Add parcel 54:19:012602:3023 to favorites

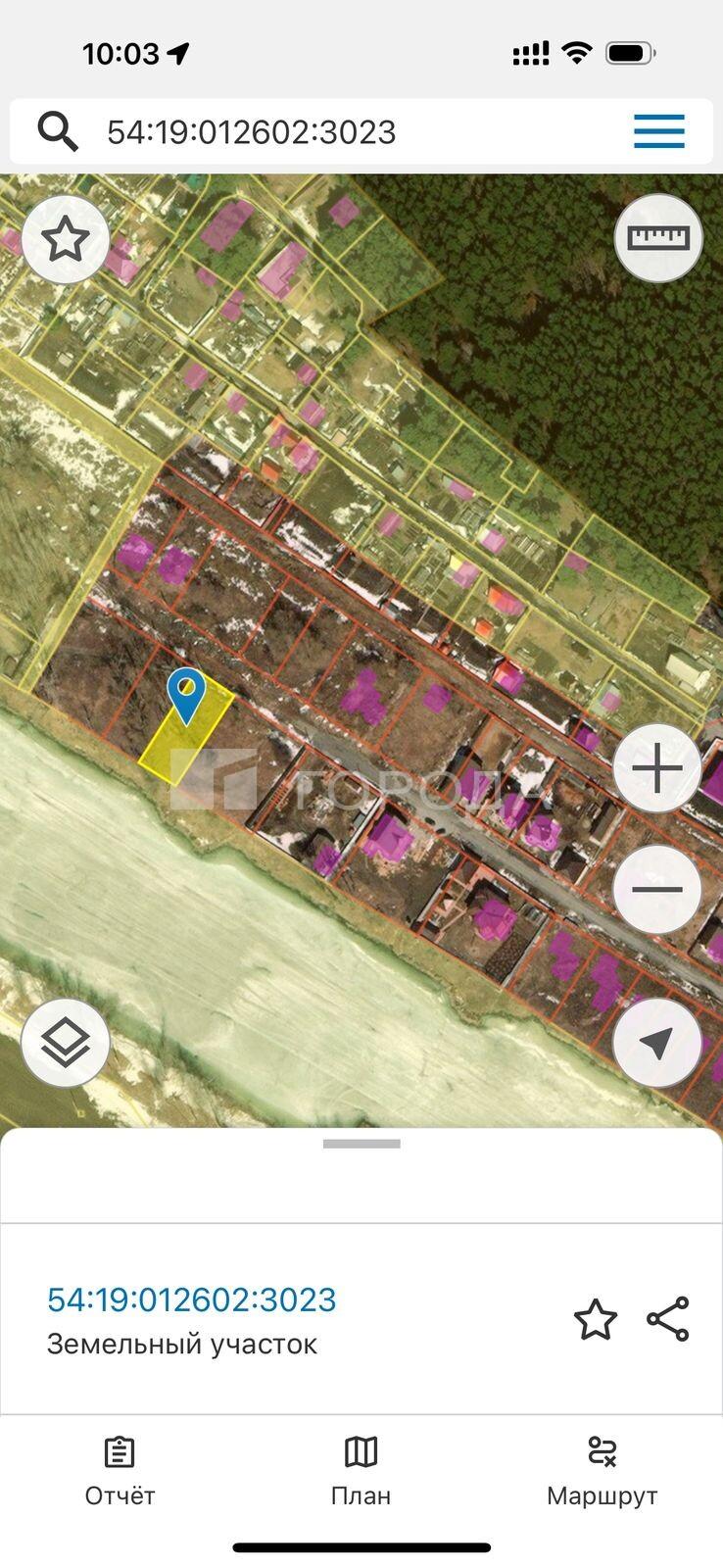[x=596, y=1319]
